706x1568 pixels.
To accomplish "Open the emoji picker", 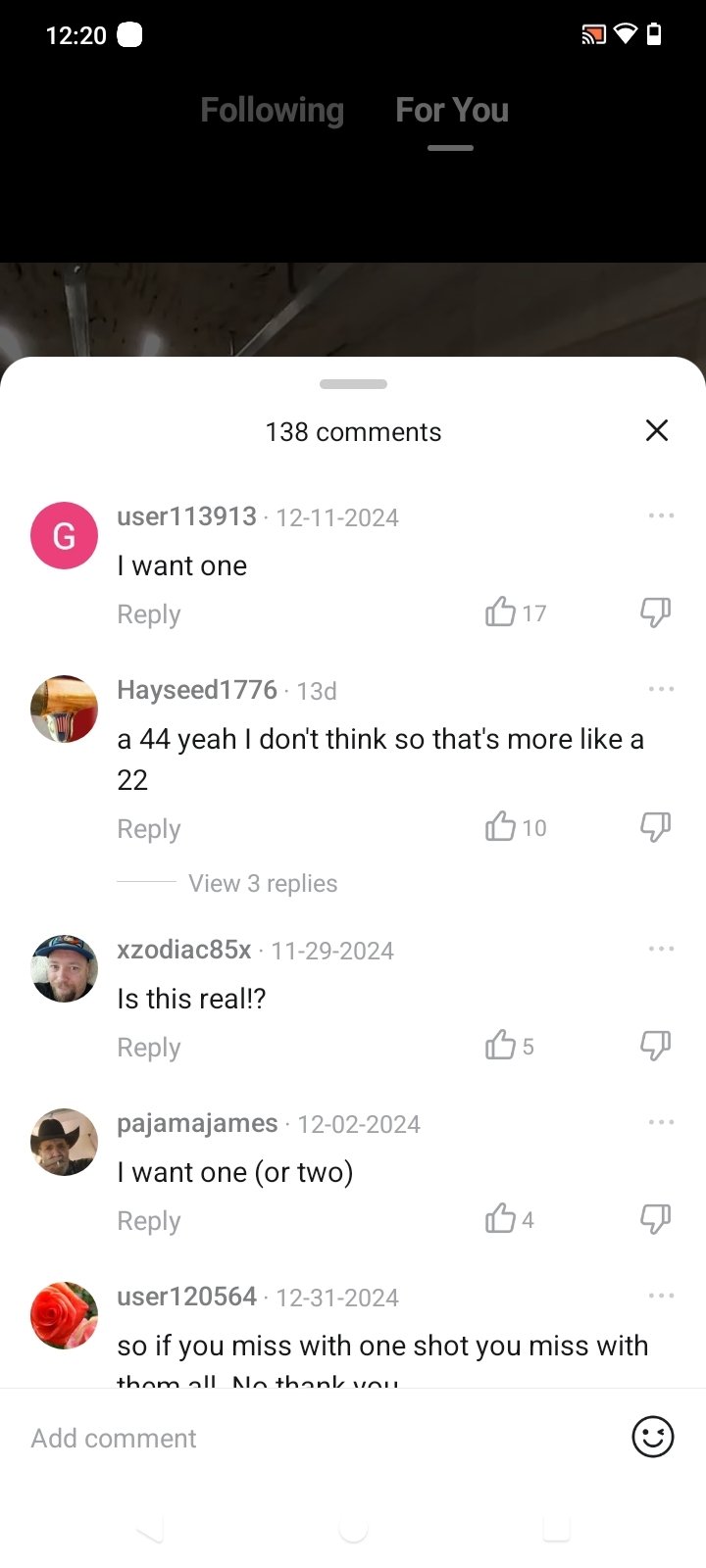I will 653,1438.
